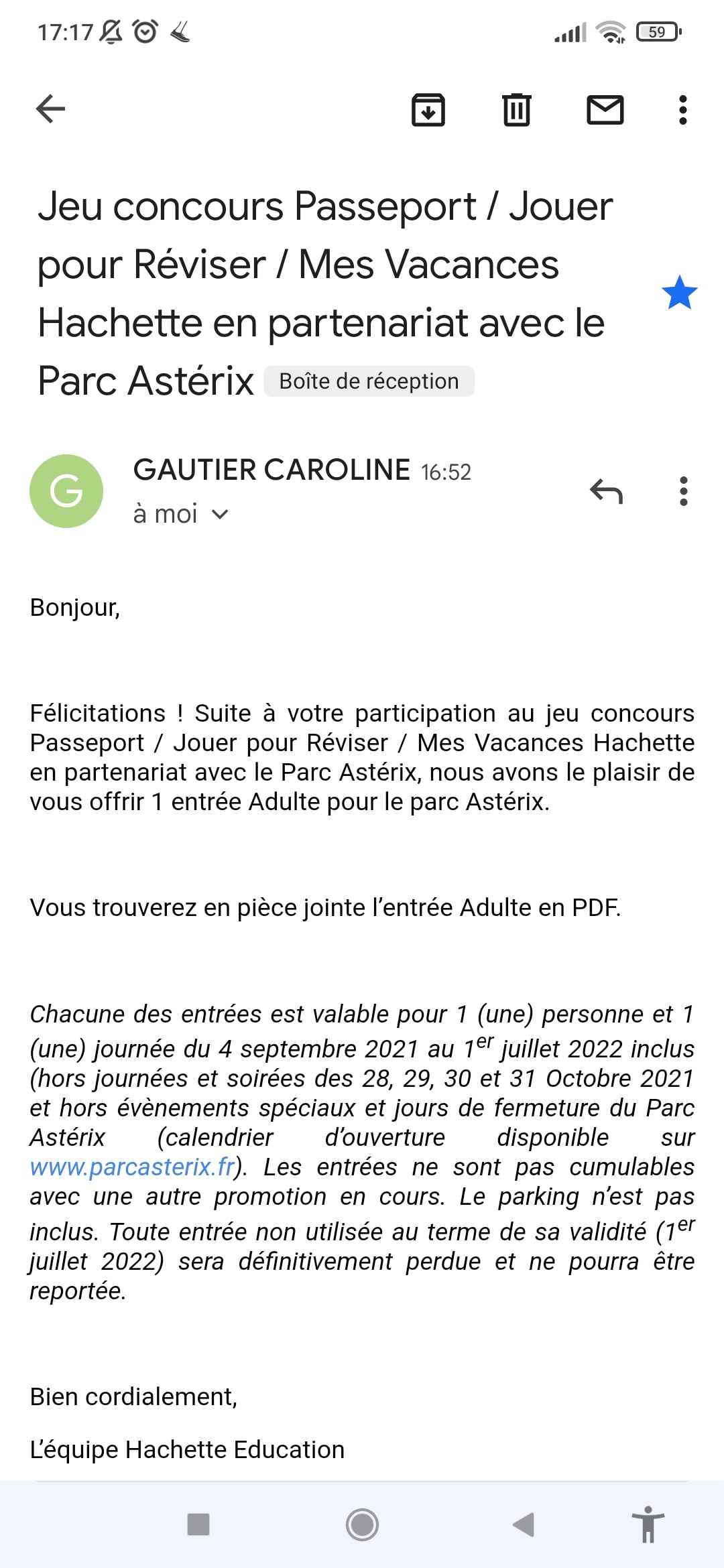
Task: Open the accessibility shortcut button
Action: click(x=648, y=1524)
